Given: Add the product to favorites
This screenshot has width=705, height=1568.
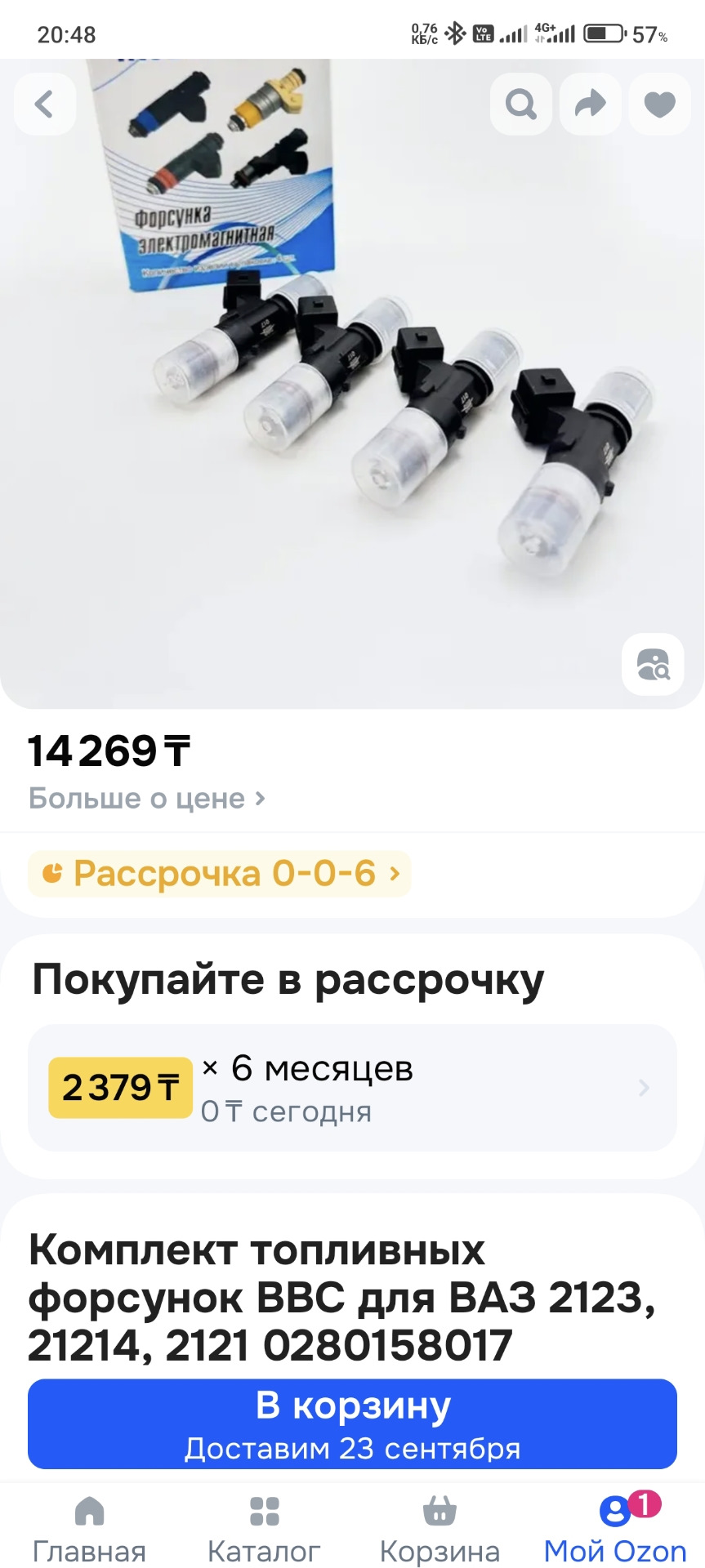Looking at the screenshot, I should pyautogui.click(x=659, y=104).
